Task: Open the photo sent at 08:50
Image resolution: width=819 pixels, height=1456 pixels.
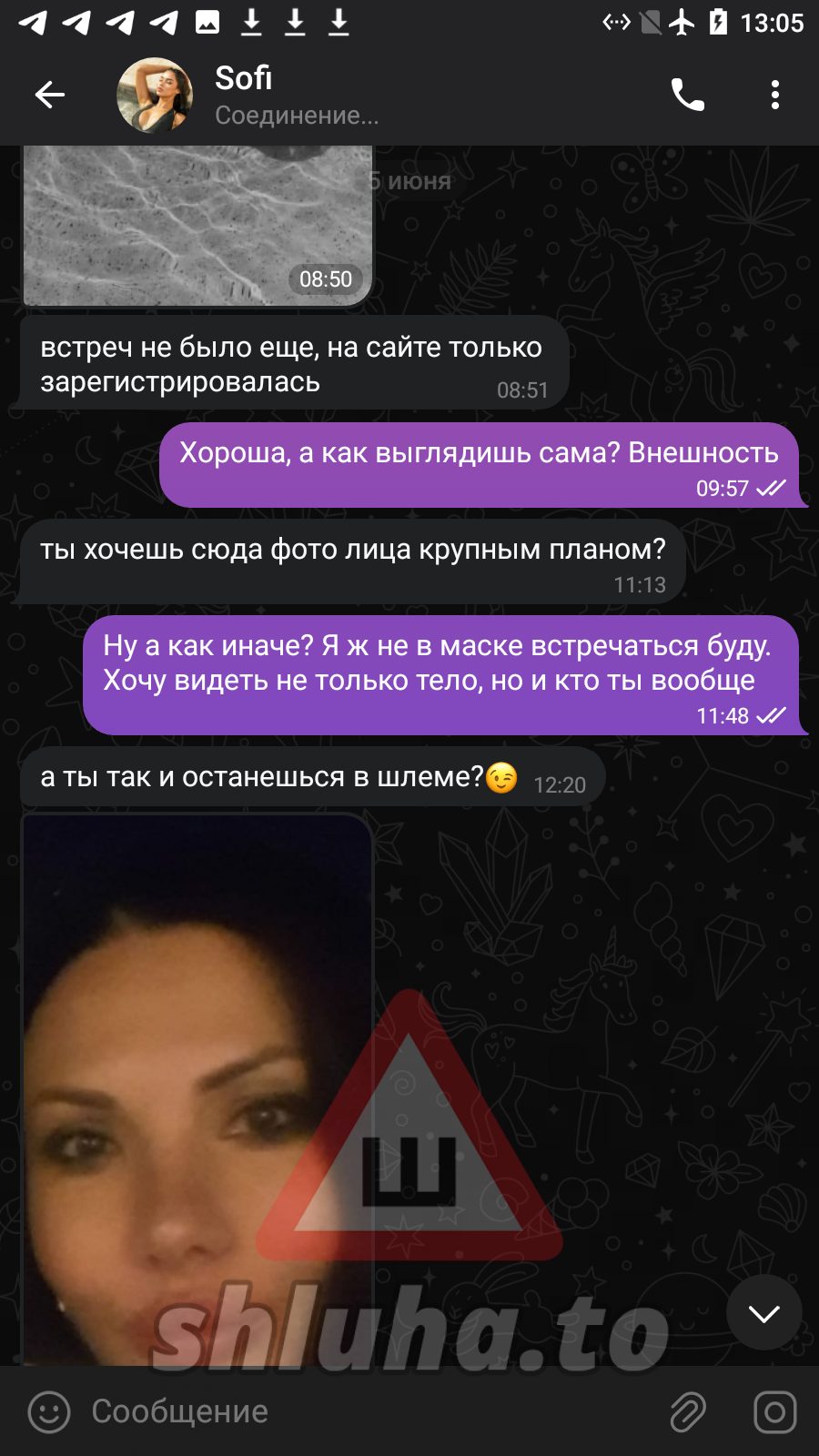Action: [x=197, y=226]
